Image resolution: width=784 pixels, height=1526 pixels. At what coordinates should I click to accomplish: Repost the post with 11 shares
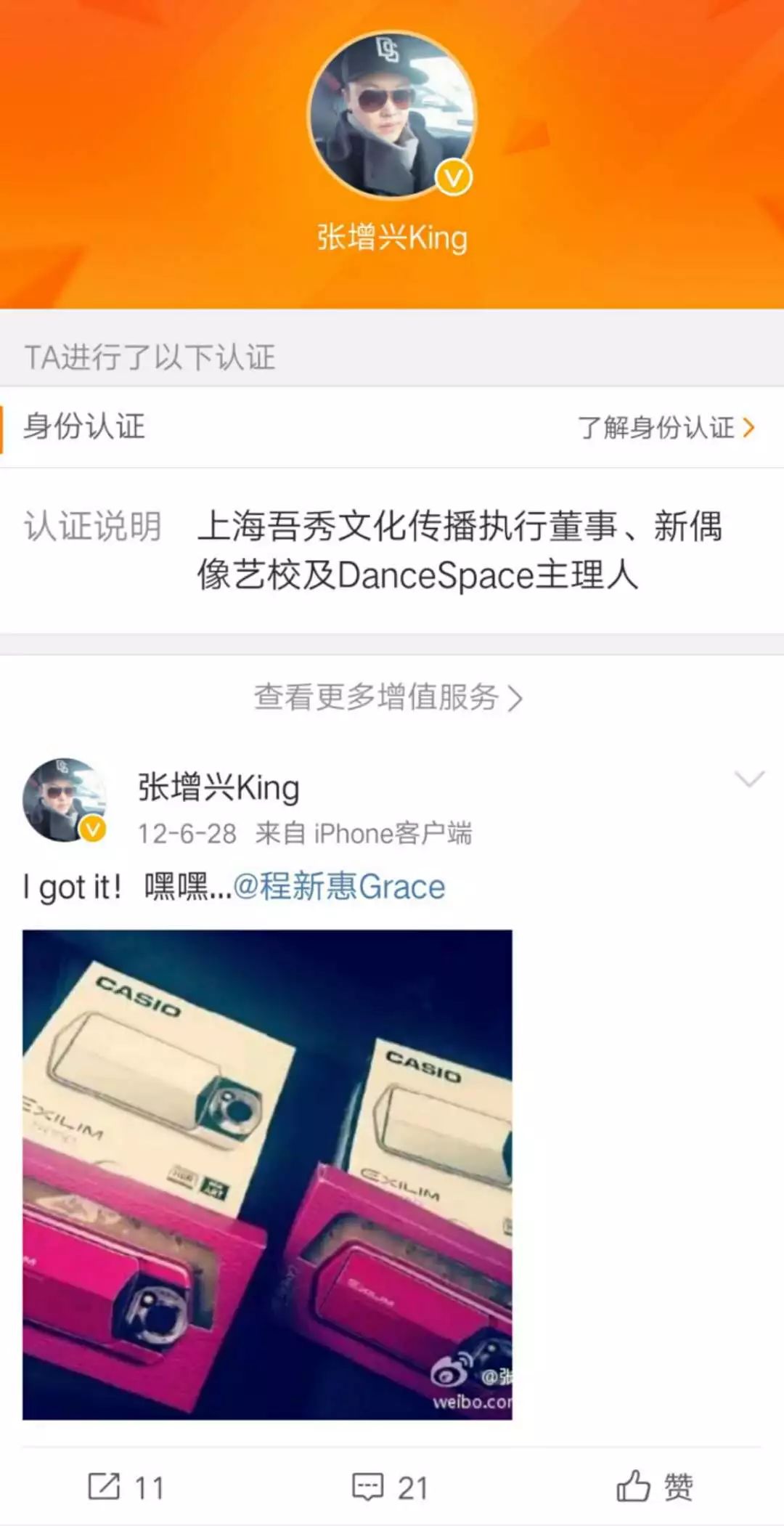pos(126,1487)
